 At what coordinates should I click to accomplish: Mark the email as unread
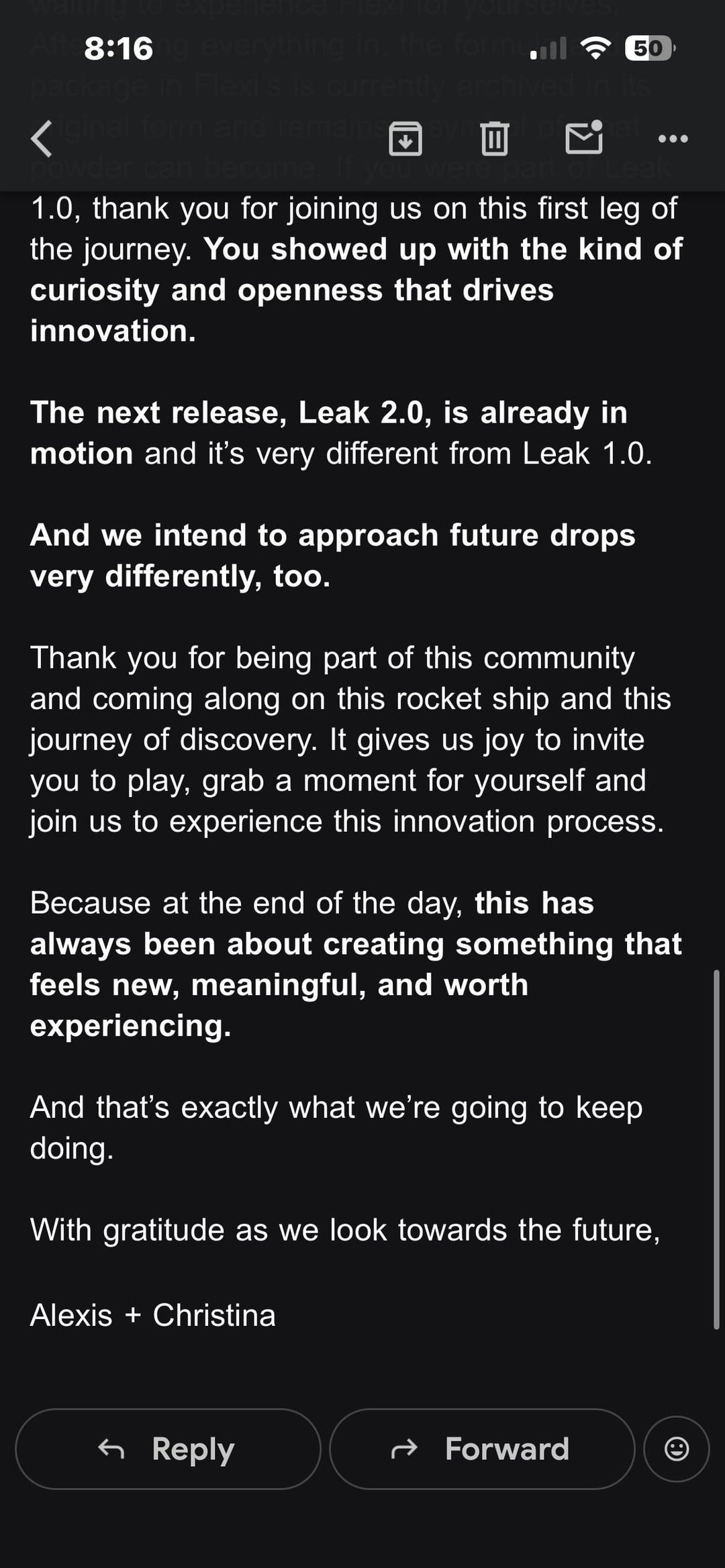tap(583, 138)
